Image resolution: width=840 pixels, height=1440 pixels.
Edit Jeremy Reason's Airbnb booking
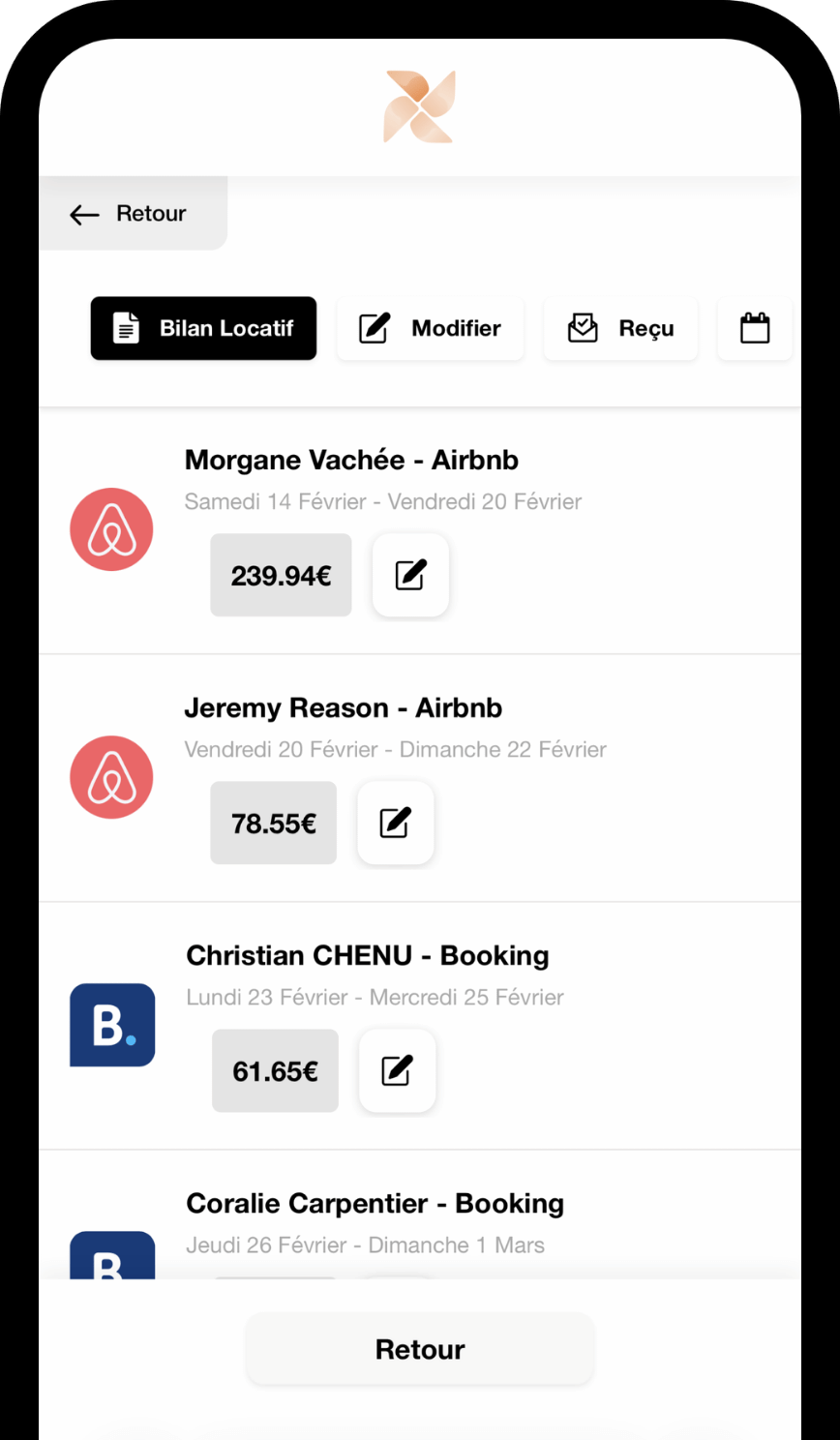coord(395,823)
